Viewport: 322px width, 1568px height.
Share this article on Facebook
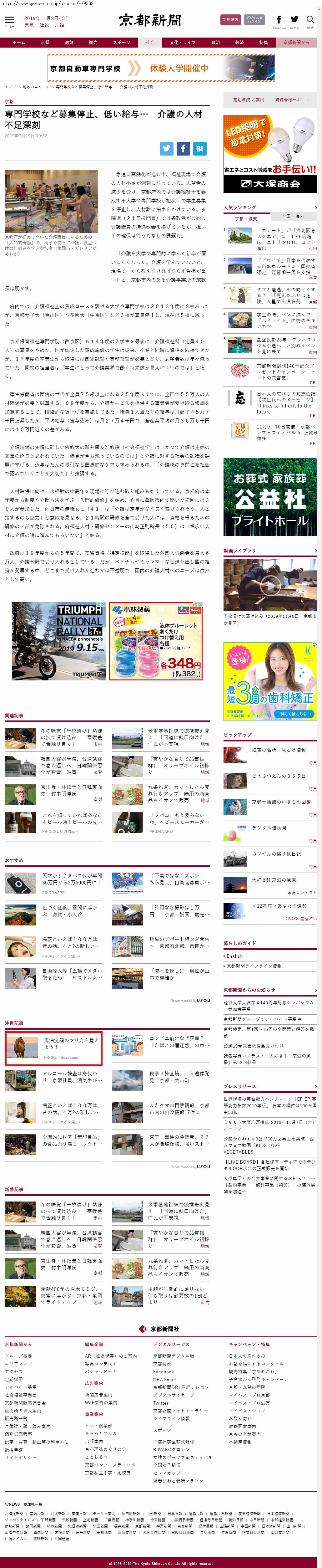(x=183, y=148)
